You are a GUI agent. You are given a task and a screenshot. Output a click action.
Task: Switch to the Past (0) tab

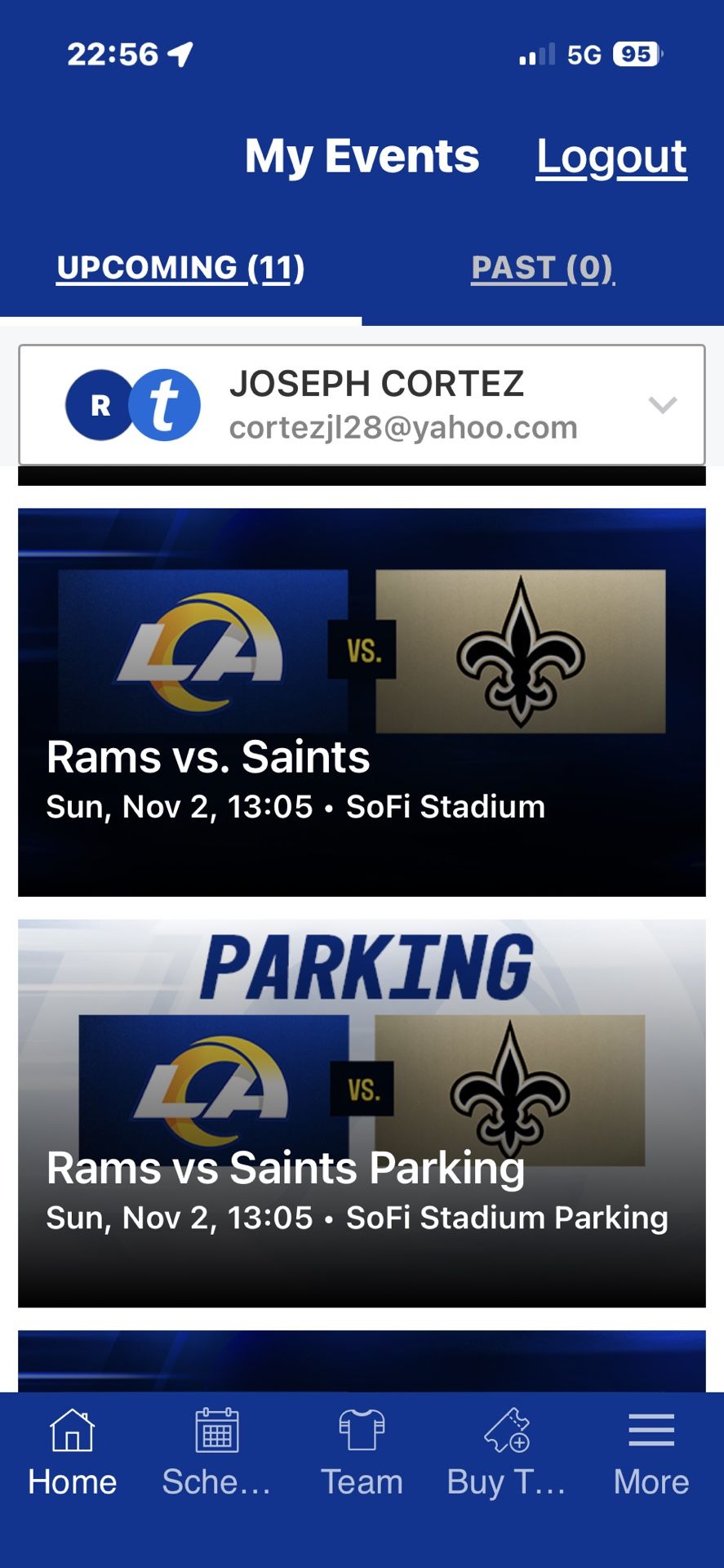pyautogui.click(x=543, y=268)
